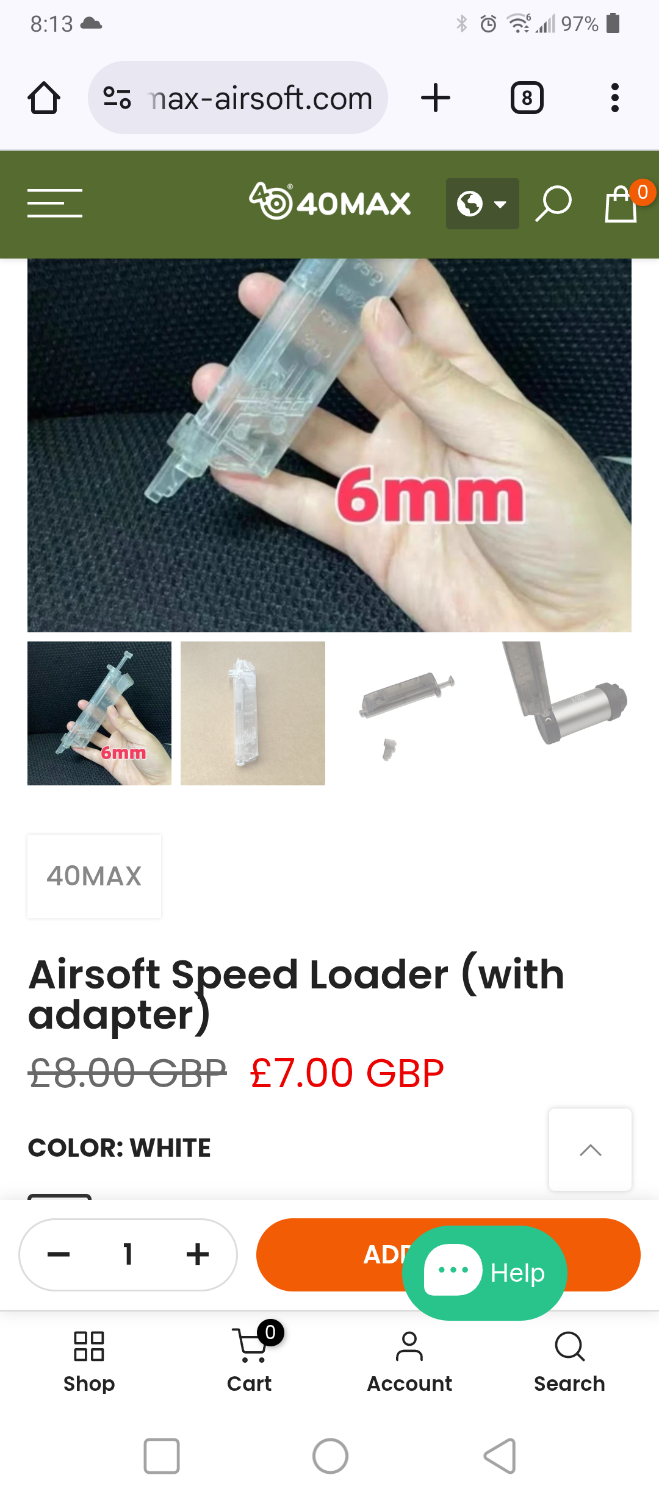Screen dimensions: 659x1500
Task: View the second thumbnail of the upright loader
Action: (253, 713)
